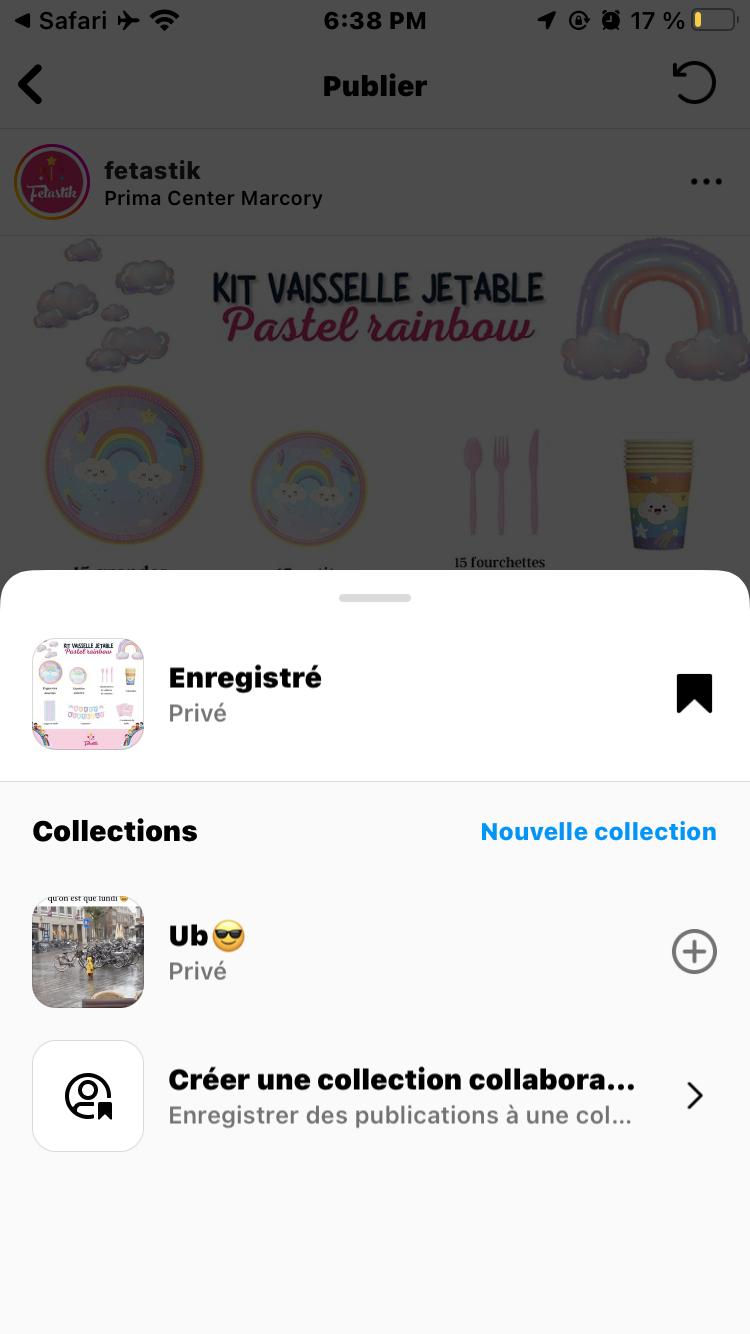Screen dimensions: 750x1334
Task: Tap the sheet's grabber handle
Action: pyautogui.click(x=375, y=598)
